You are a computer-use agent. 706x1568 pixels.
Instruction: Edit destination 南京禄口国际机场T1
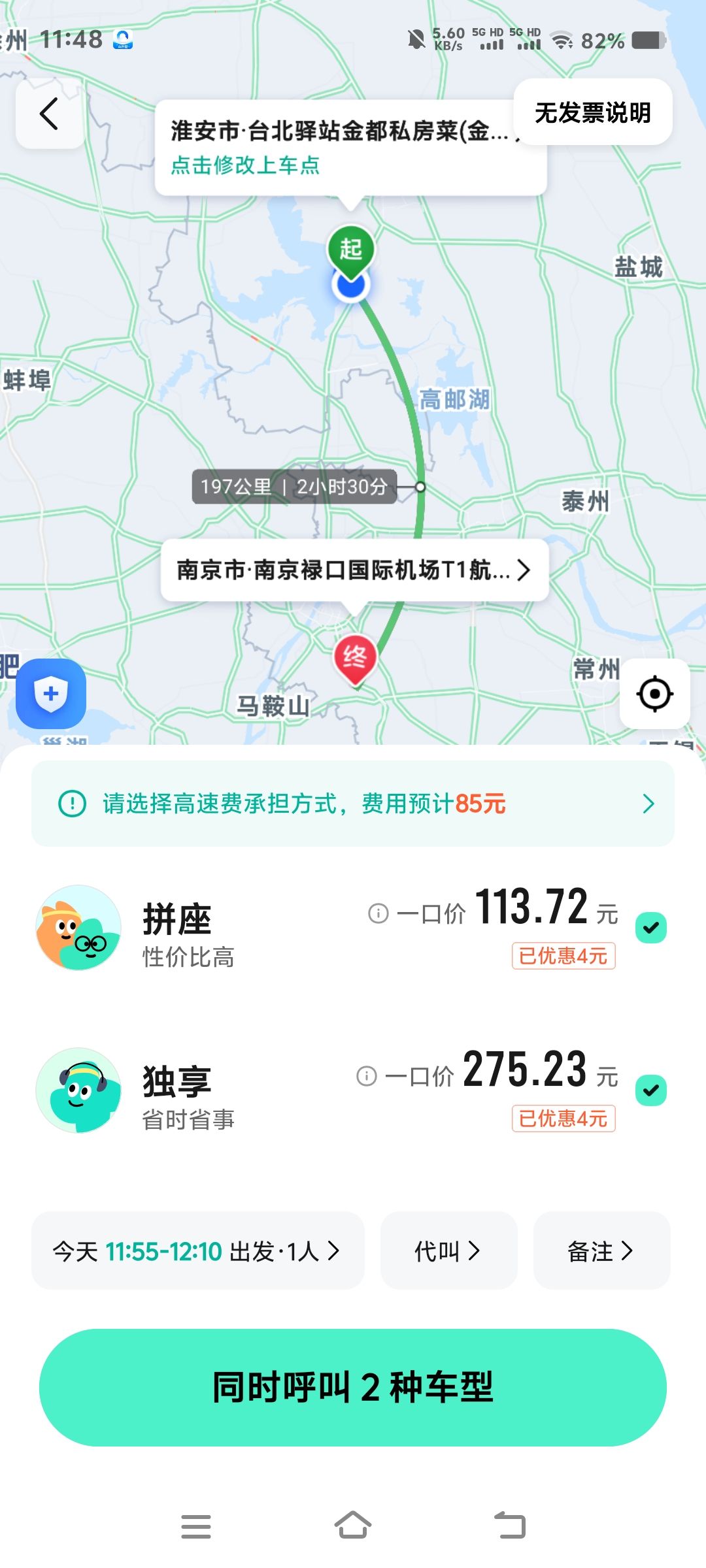pyautogui.click(x=354, y=570)
